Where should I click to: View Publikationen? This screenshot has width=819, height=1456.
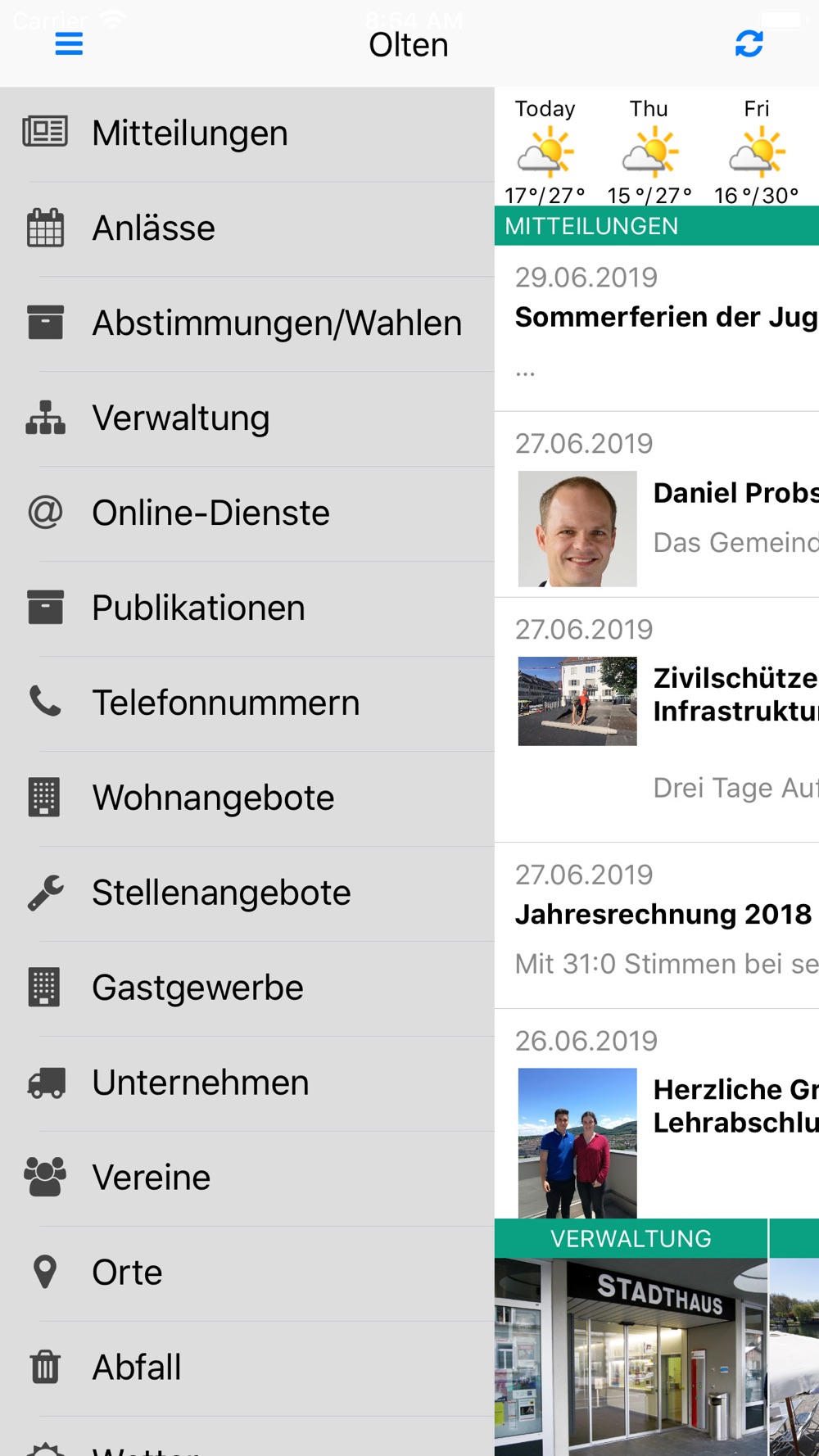tap(247, 609)
